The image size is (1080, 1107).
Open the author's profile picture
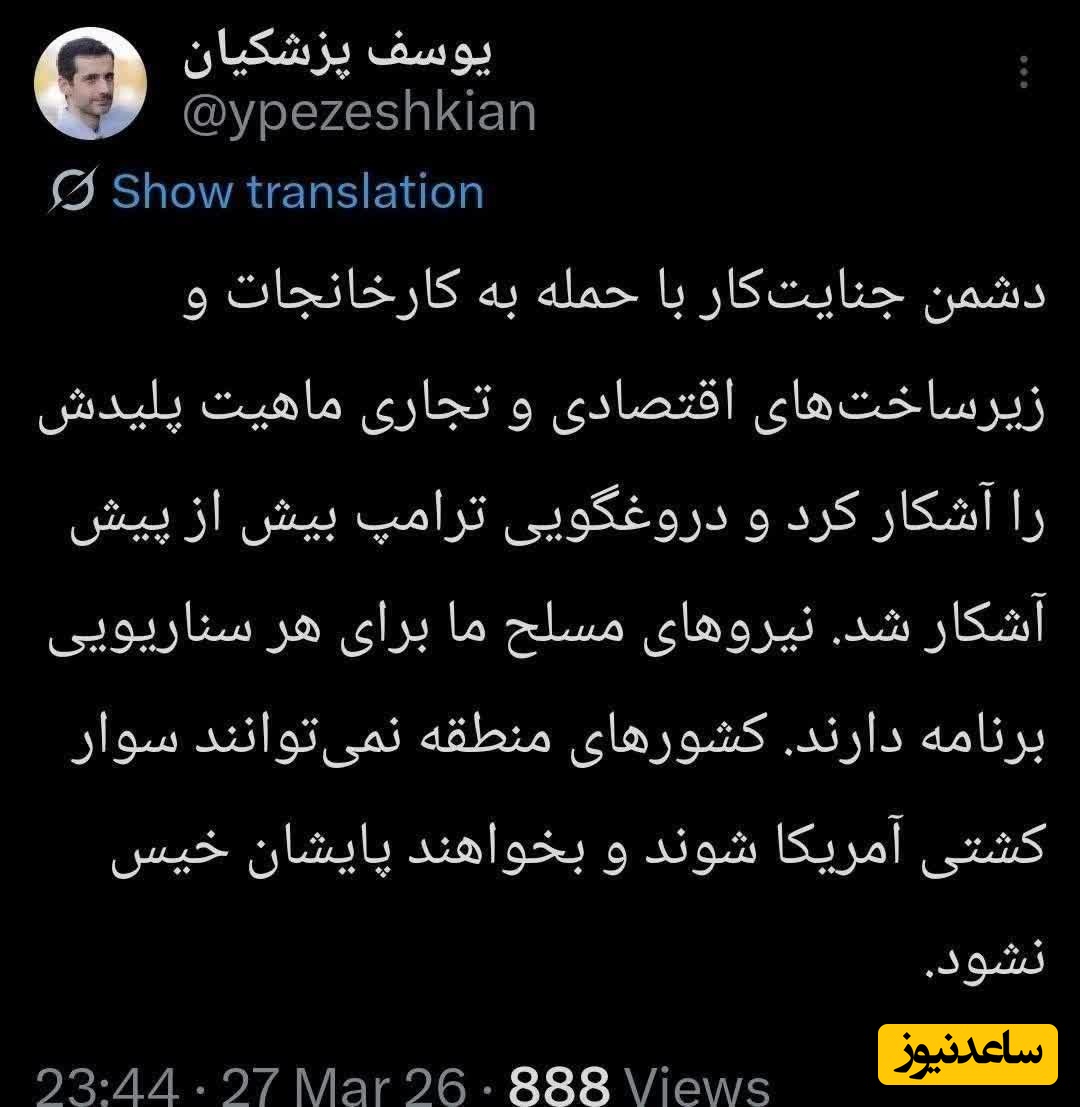tap(91, 84)
